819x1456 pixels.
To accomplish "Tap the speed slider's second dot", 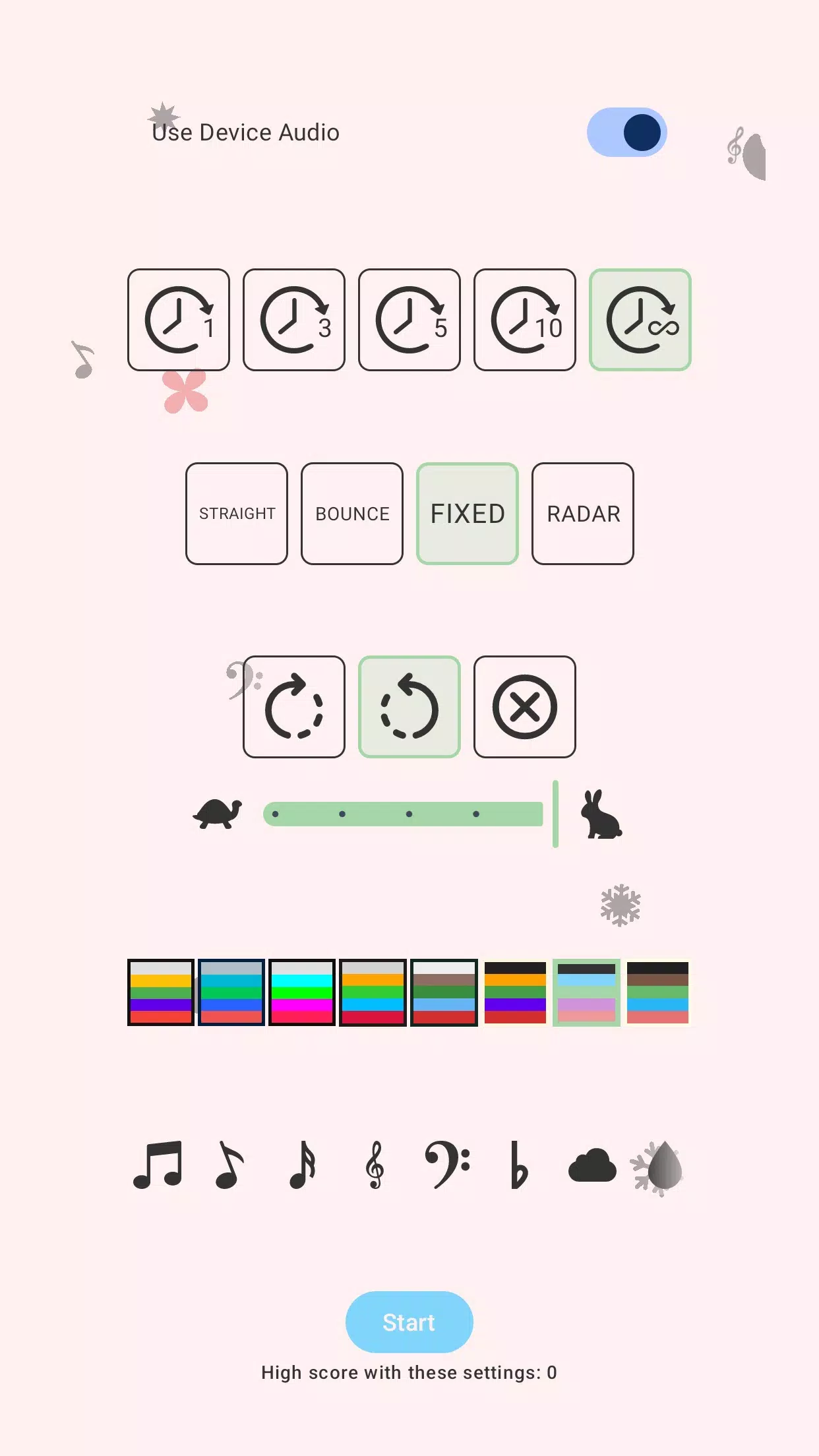I will (342, 814).
